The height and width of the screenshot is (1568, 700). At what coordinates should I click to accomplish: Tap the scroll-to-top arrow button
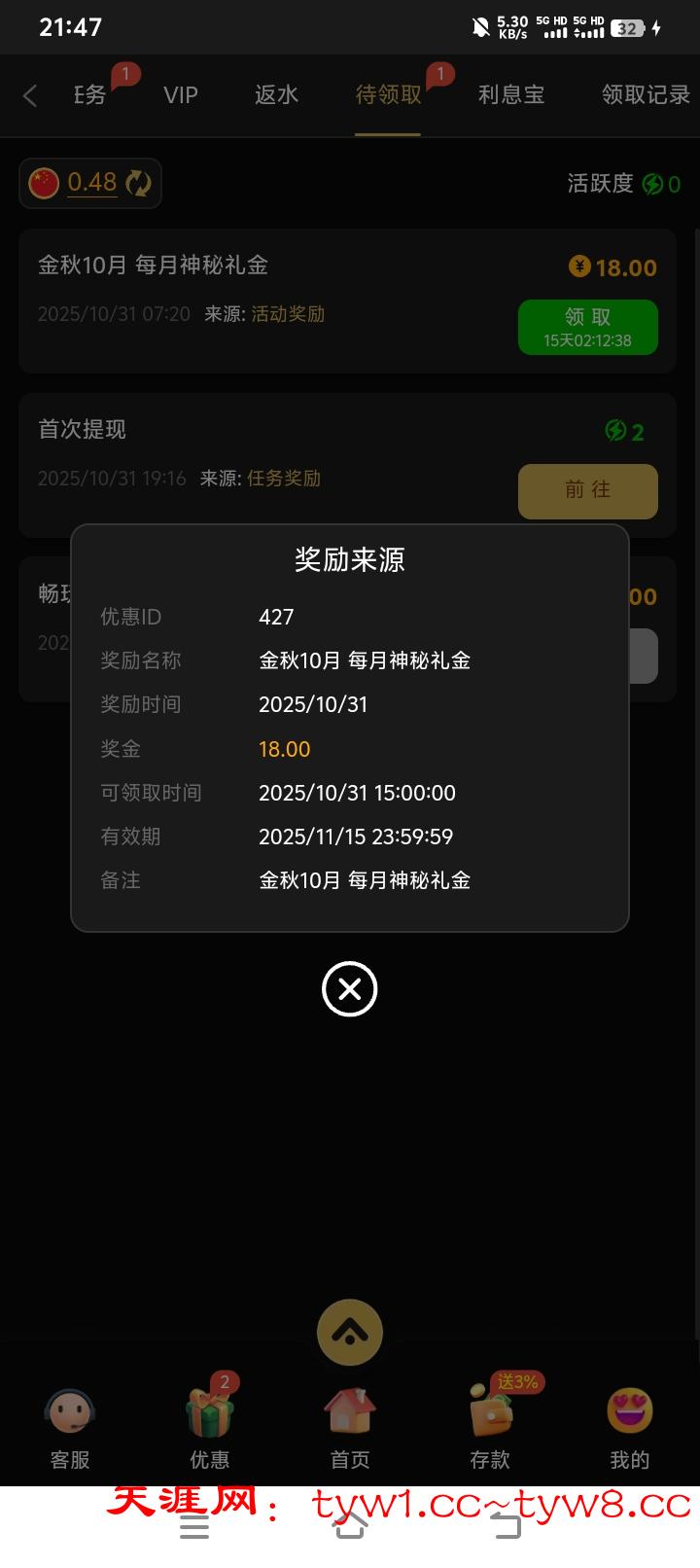[x=350, y=1333]
